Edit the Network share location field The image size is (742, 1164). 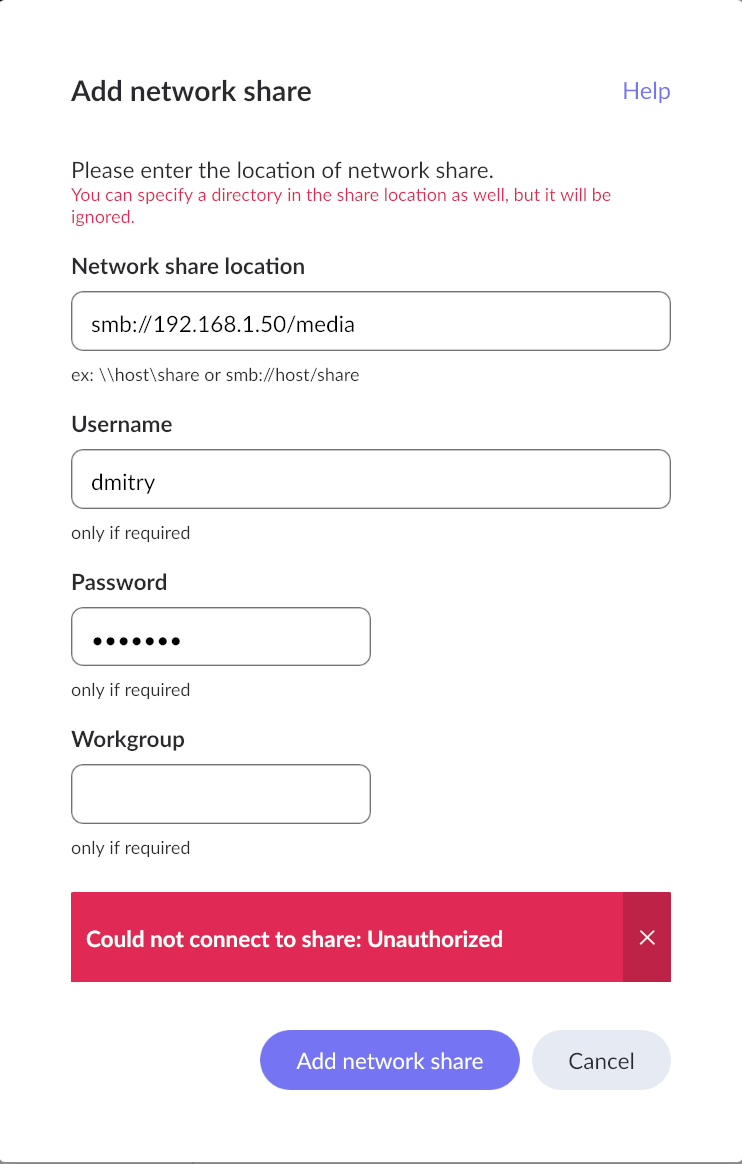(x=370, y=321)
